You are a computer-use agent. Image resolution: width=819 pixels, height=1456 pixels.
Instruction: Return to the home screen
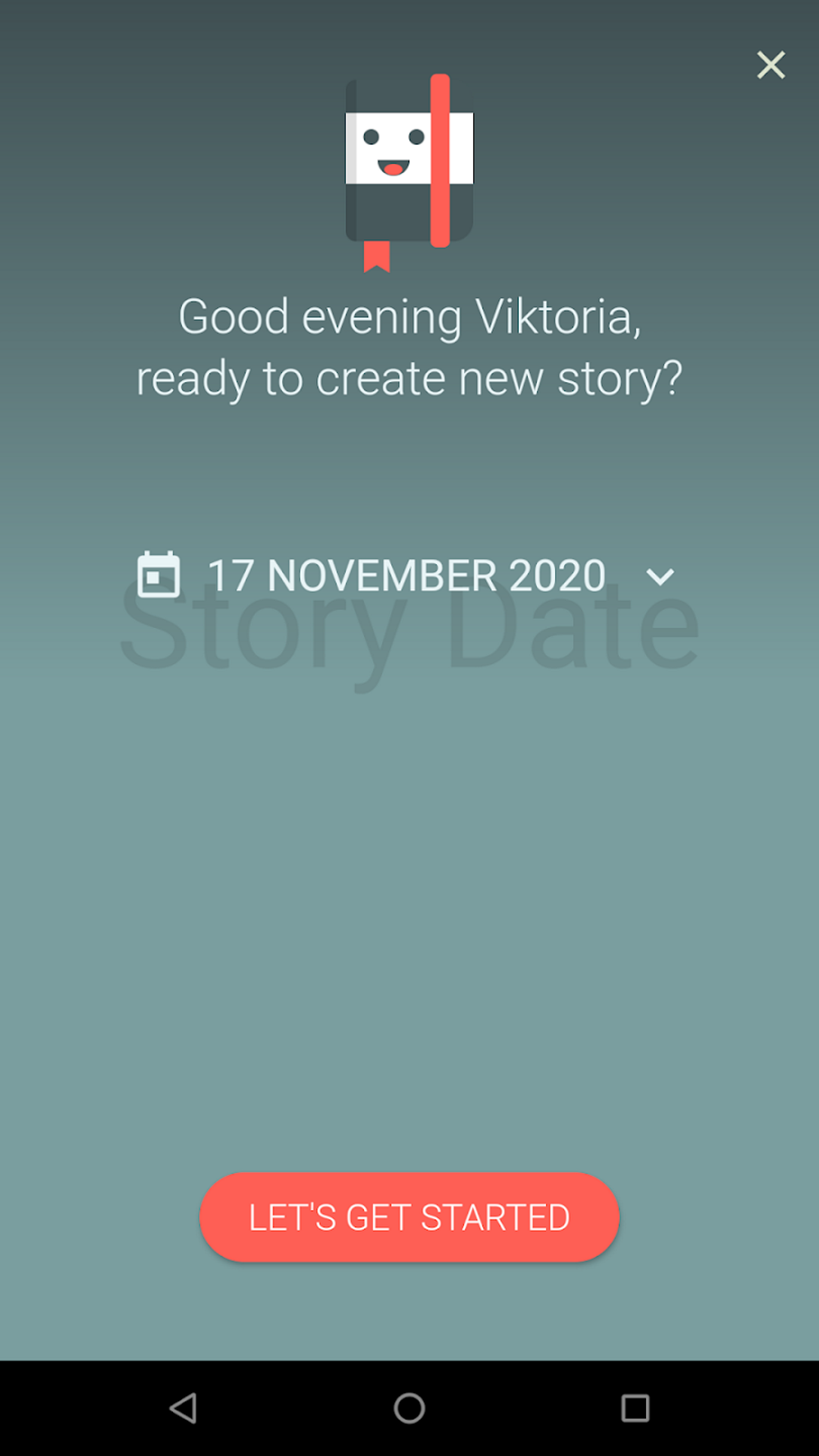point(409,1408)
